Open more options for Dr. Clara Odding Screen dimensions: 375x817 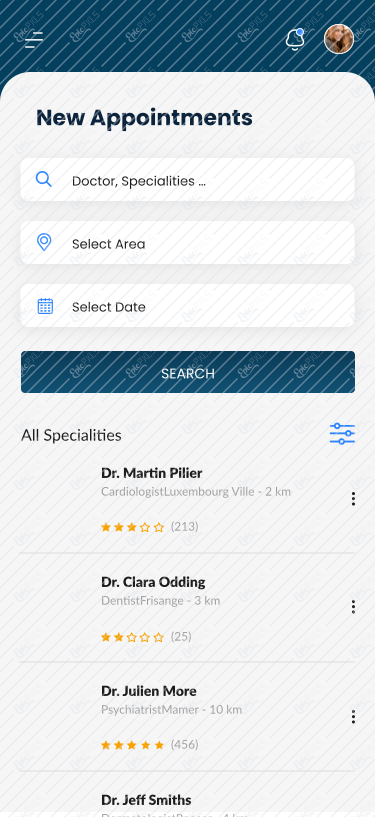point(353,607)
